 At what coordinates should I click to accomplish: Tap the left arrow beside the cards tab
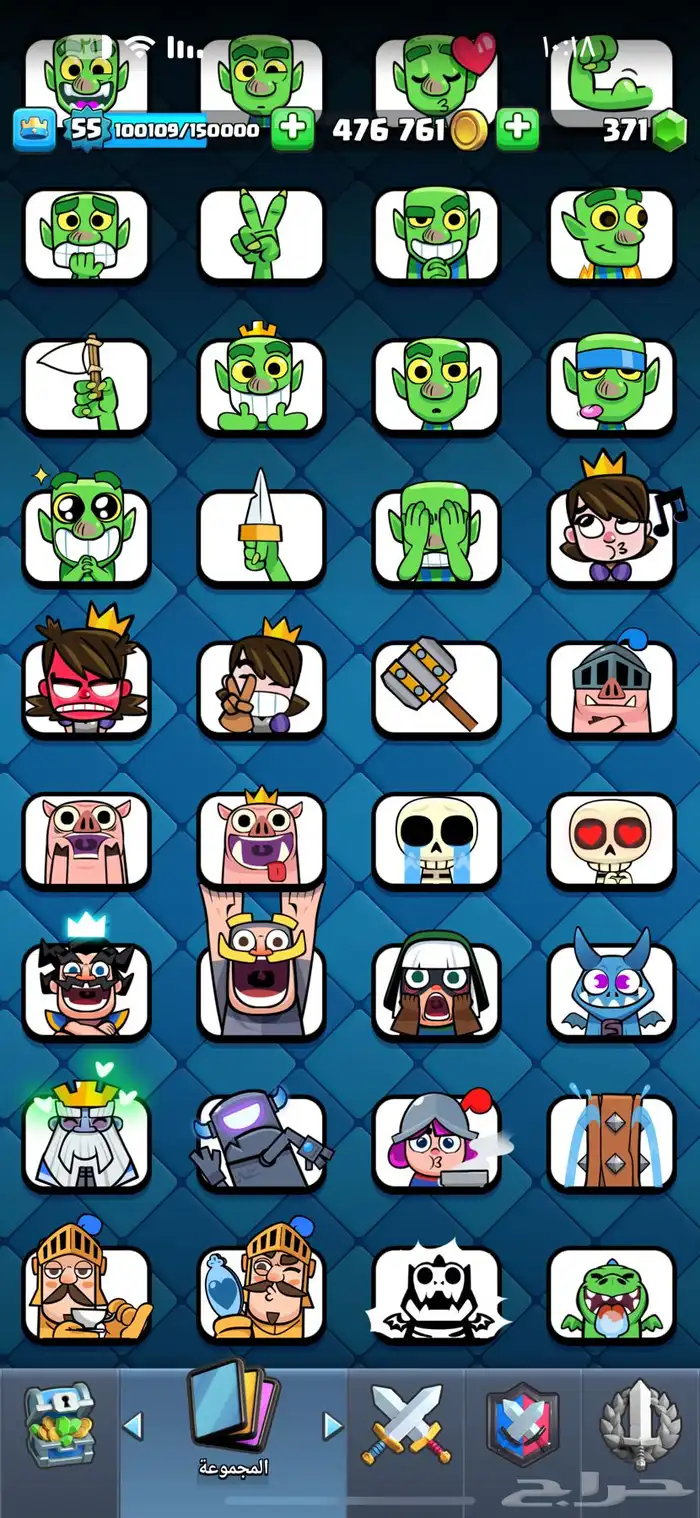click(x=133, y=1425)
